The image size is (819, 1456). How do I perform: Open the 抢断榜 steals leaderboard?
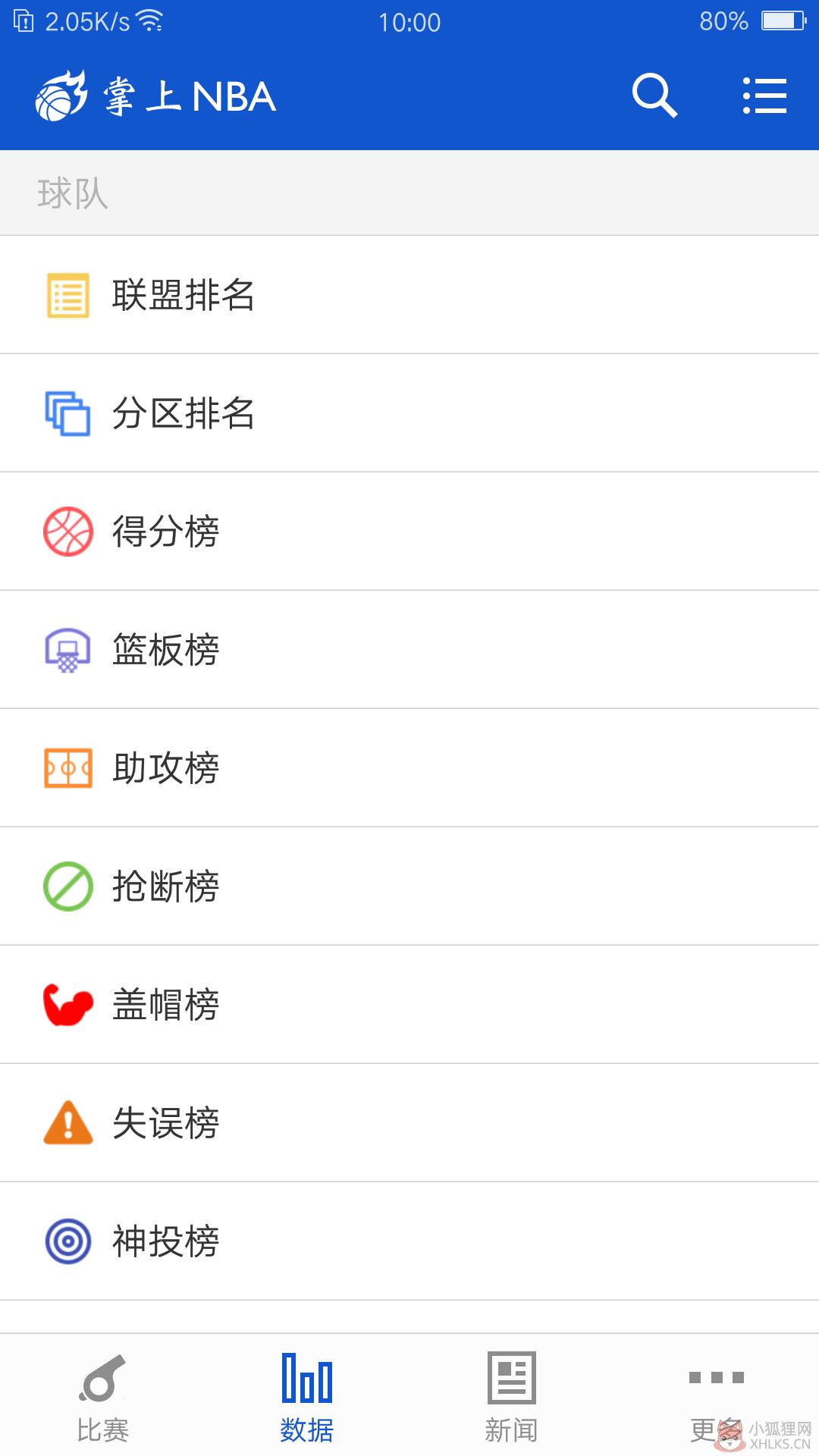click(x=409, y=886)
